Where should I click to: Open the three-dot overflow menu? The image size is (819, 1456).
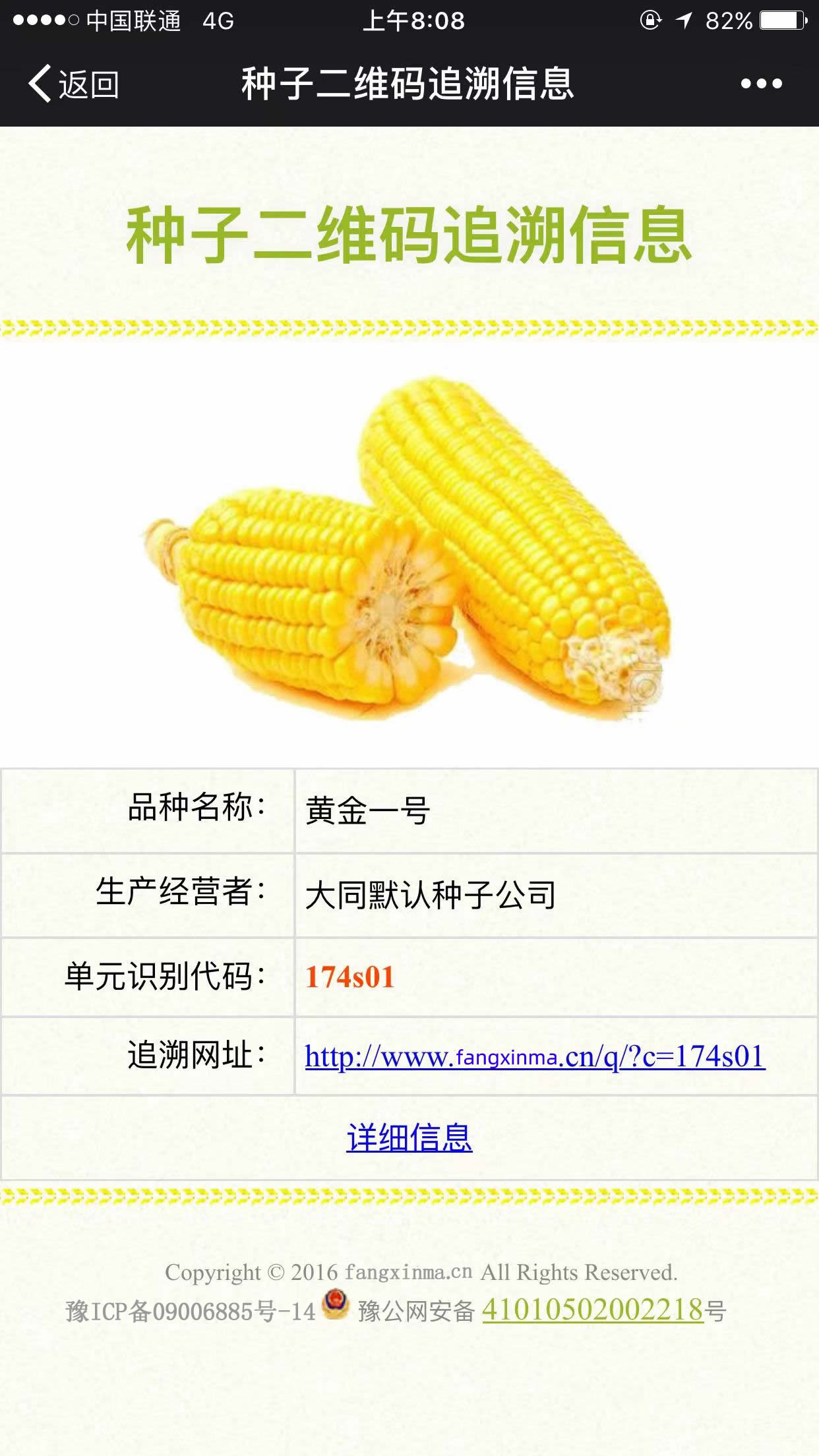tap(761, 84)
